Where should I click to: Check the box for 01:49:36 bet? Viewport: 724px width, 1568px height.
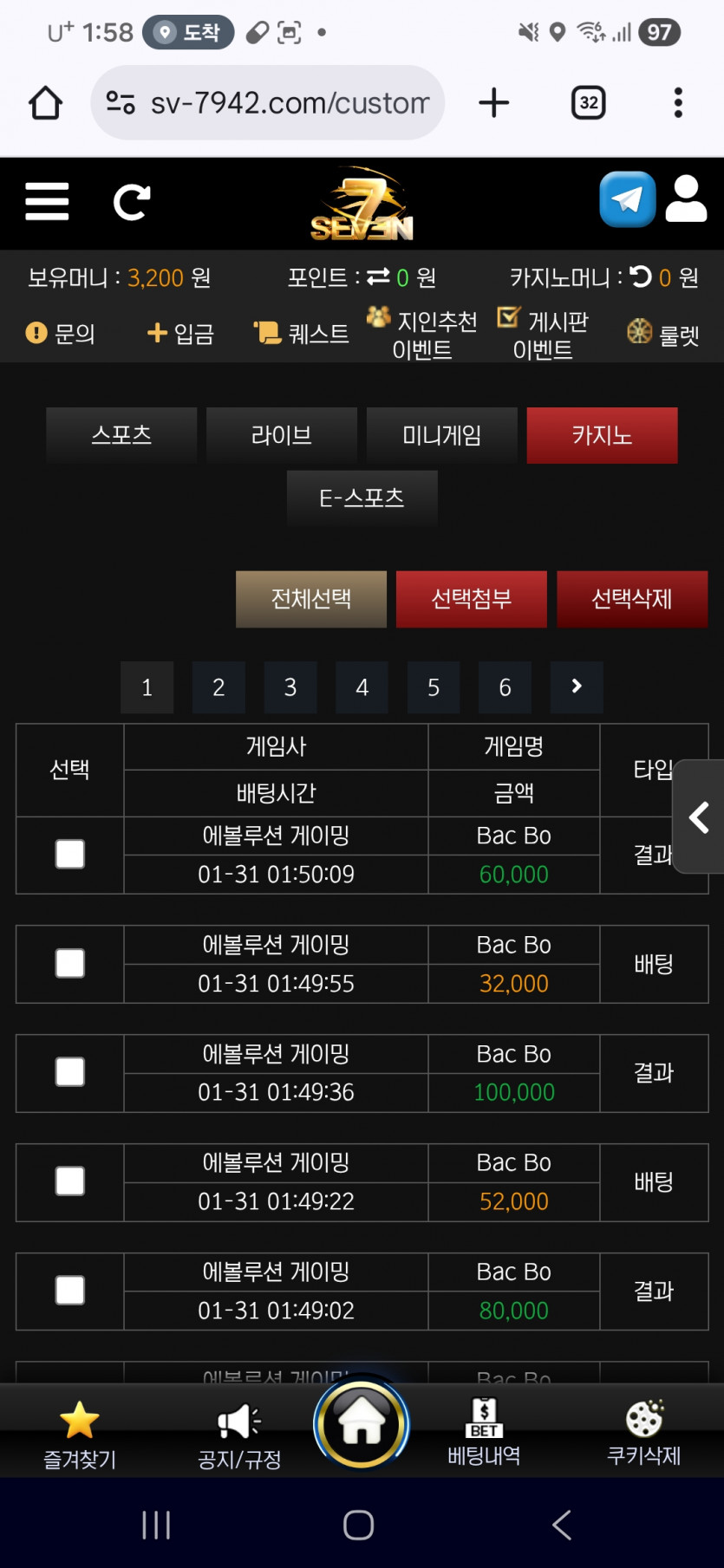(x=70, y=1073)
